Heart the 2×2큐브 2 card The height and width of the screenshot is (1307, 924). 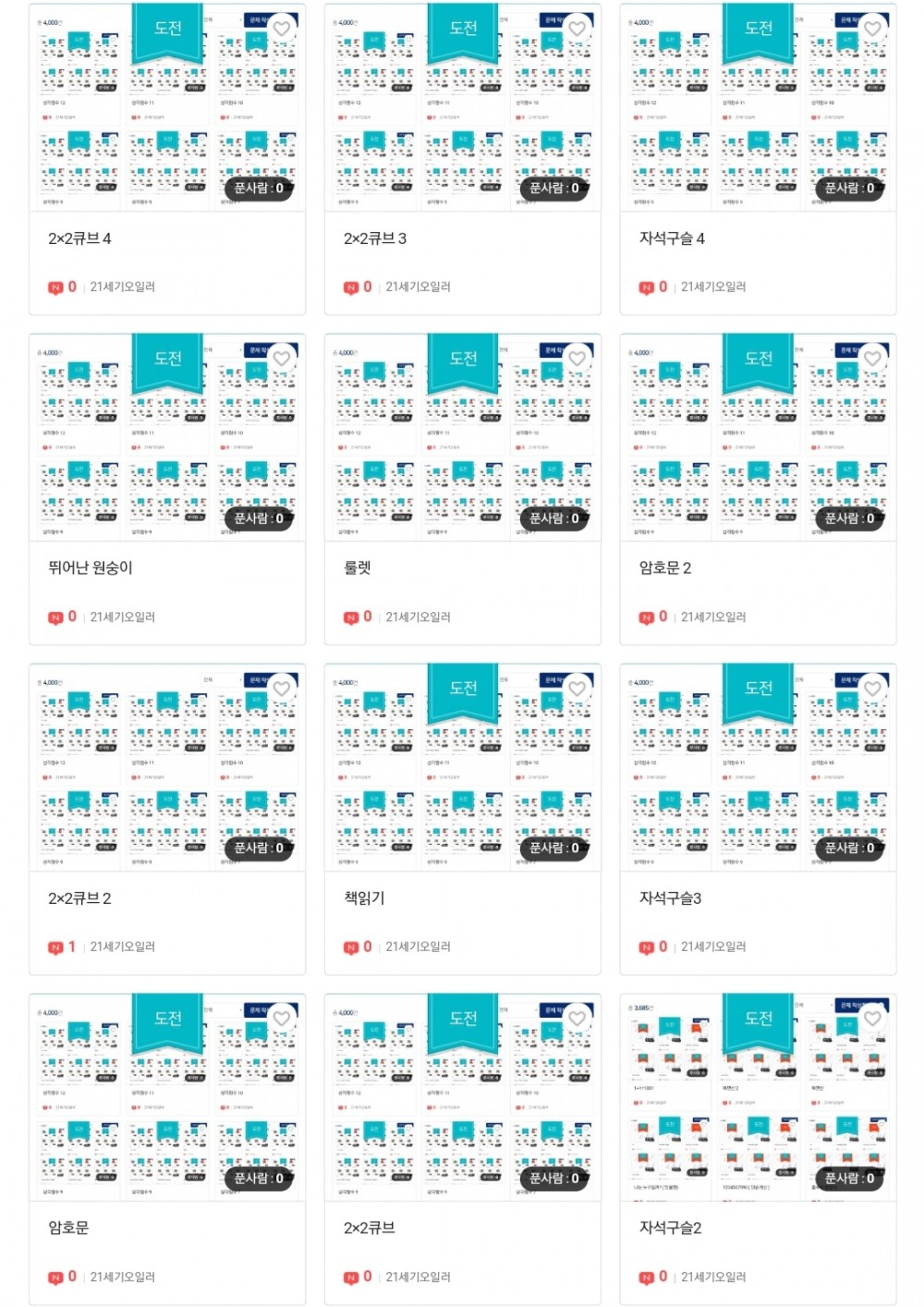pyautogui.click(x=282, y=689)
